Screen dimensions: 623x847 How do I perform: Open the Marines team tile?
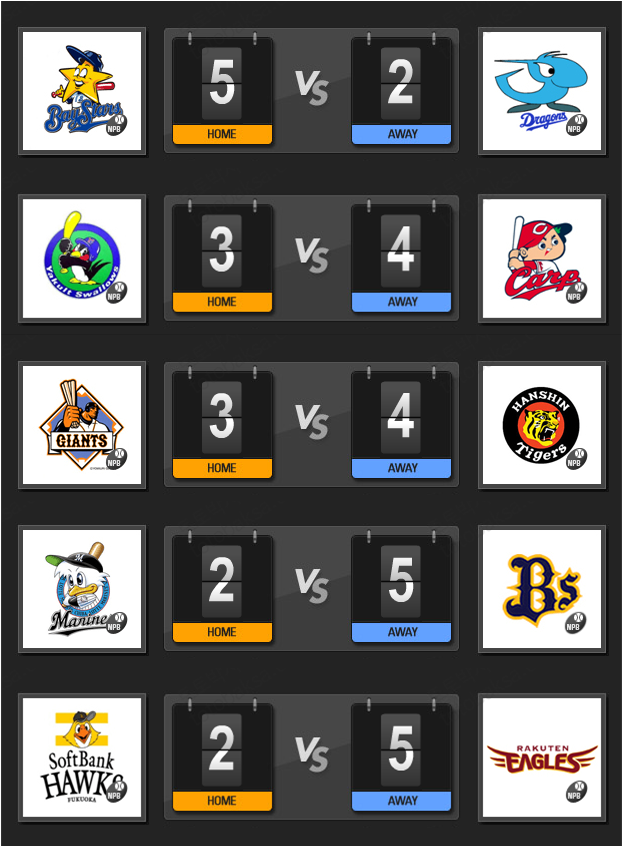coord(82,589)
